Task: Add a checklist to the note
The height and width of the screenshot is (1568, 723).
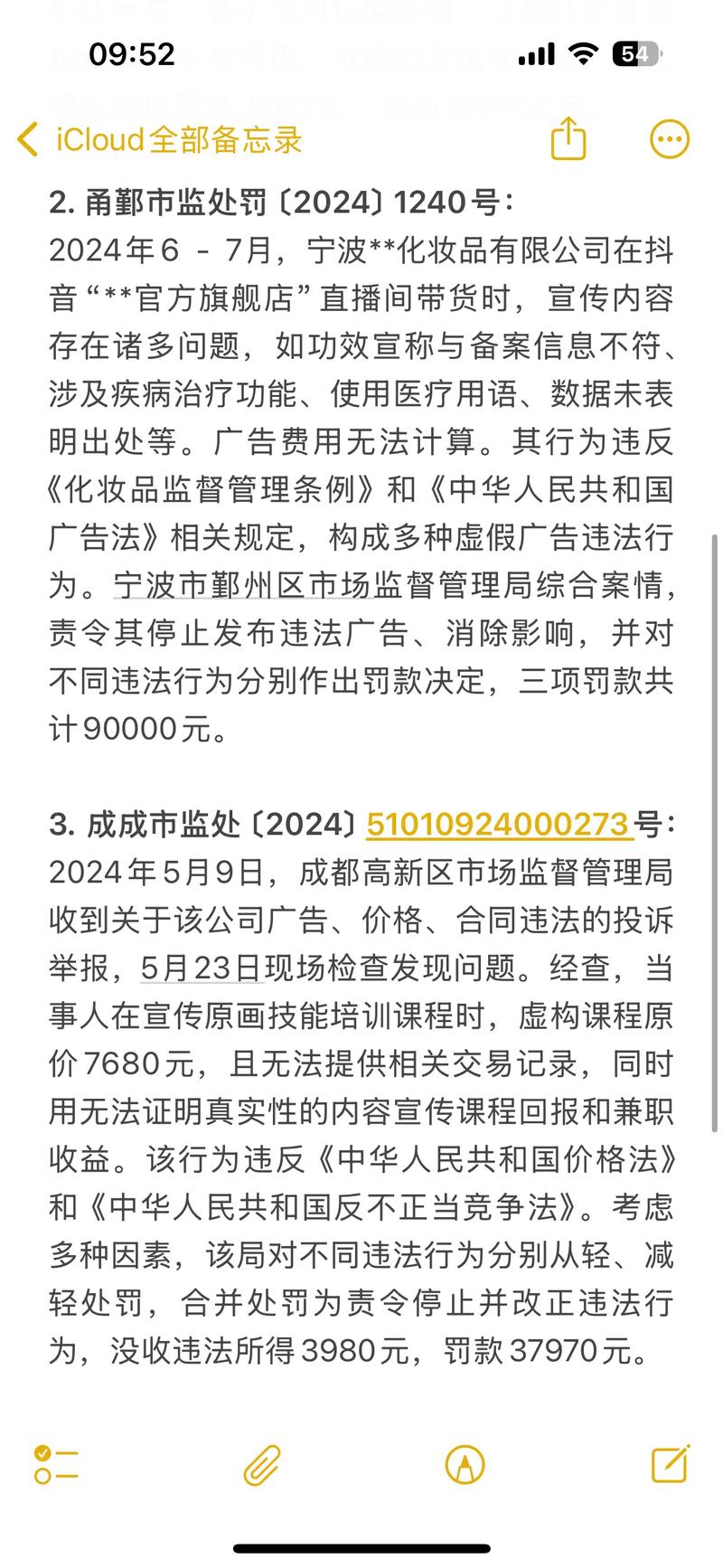Action: click(56, 1465)
